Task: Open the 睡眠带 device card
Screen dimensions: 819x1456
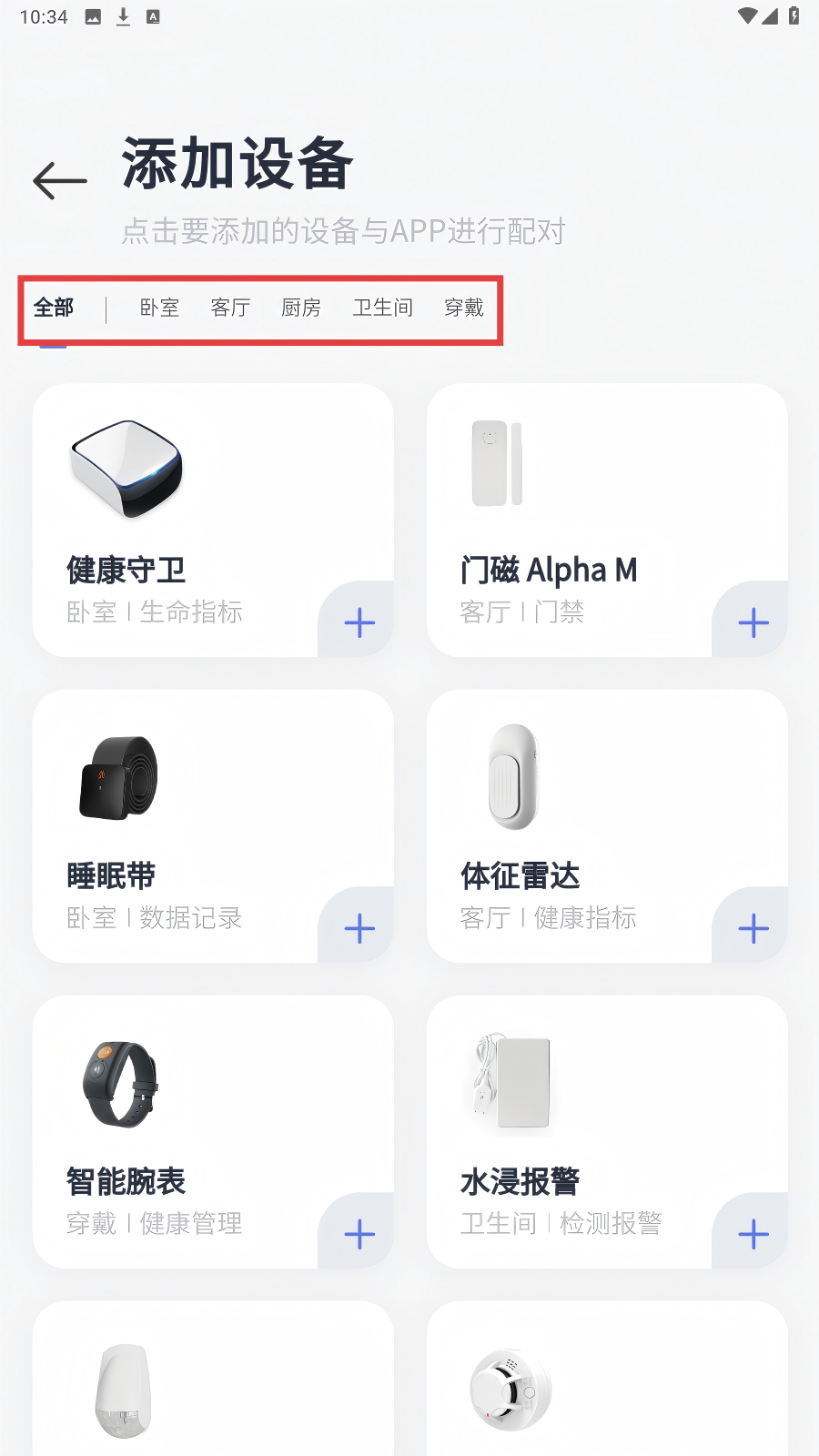Action: click(182, 819)
